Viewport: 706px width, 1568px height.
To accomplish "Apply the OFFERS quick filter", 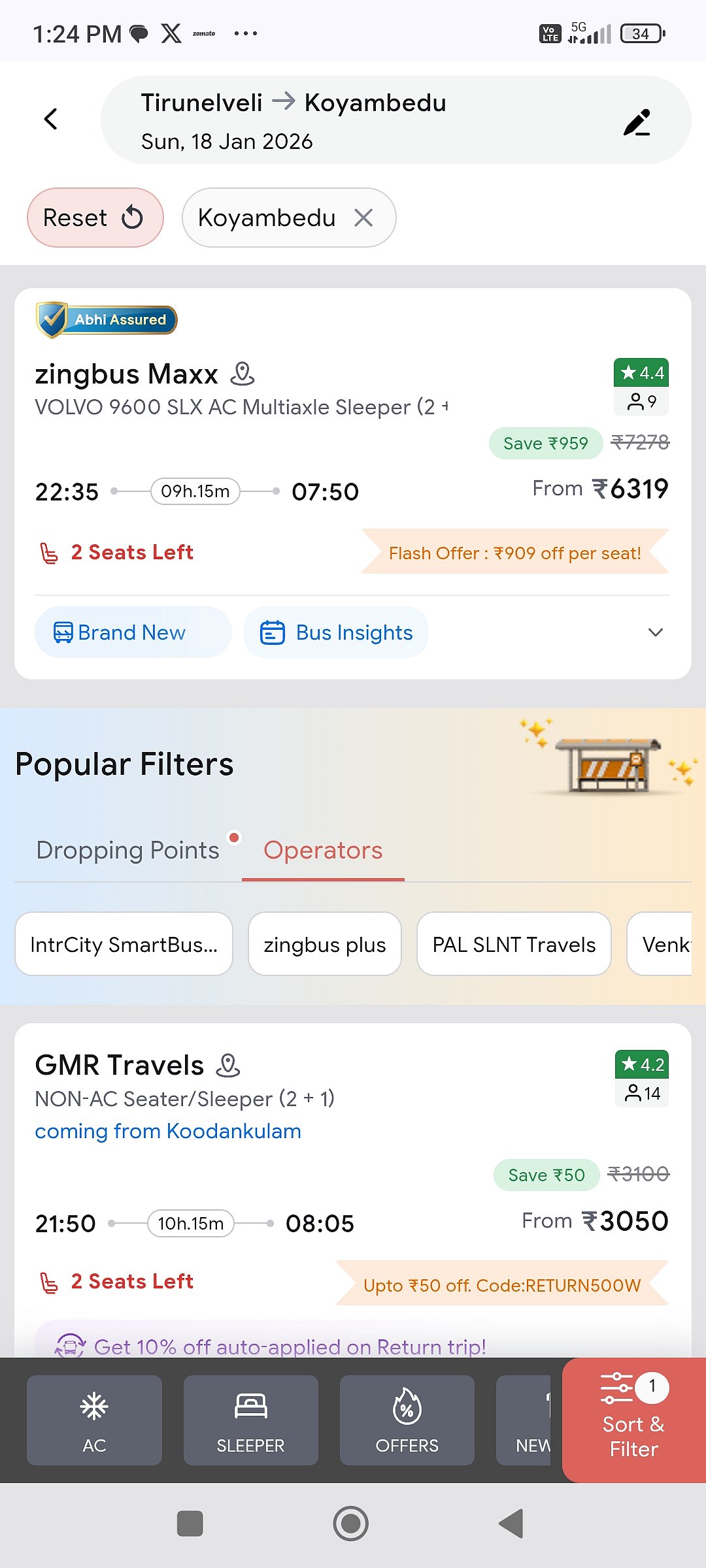I will coord(407,1420).
